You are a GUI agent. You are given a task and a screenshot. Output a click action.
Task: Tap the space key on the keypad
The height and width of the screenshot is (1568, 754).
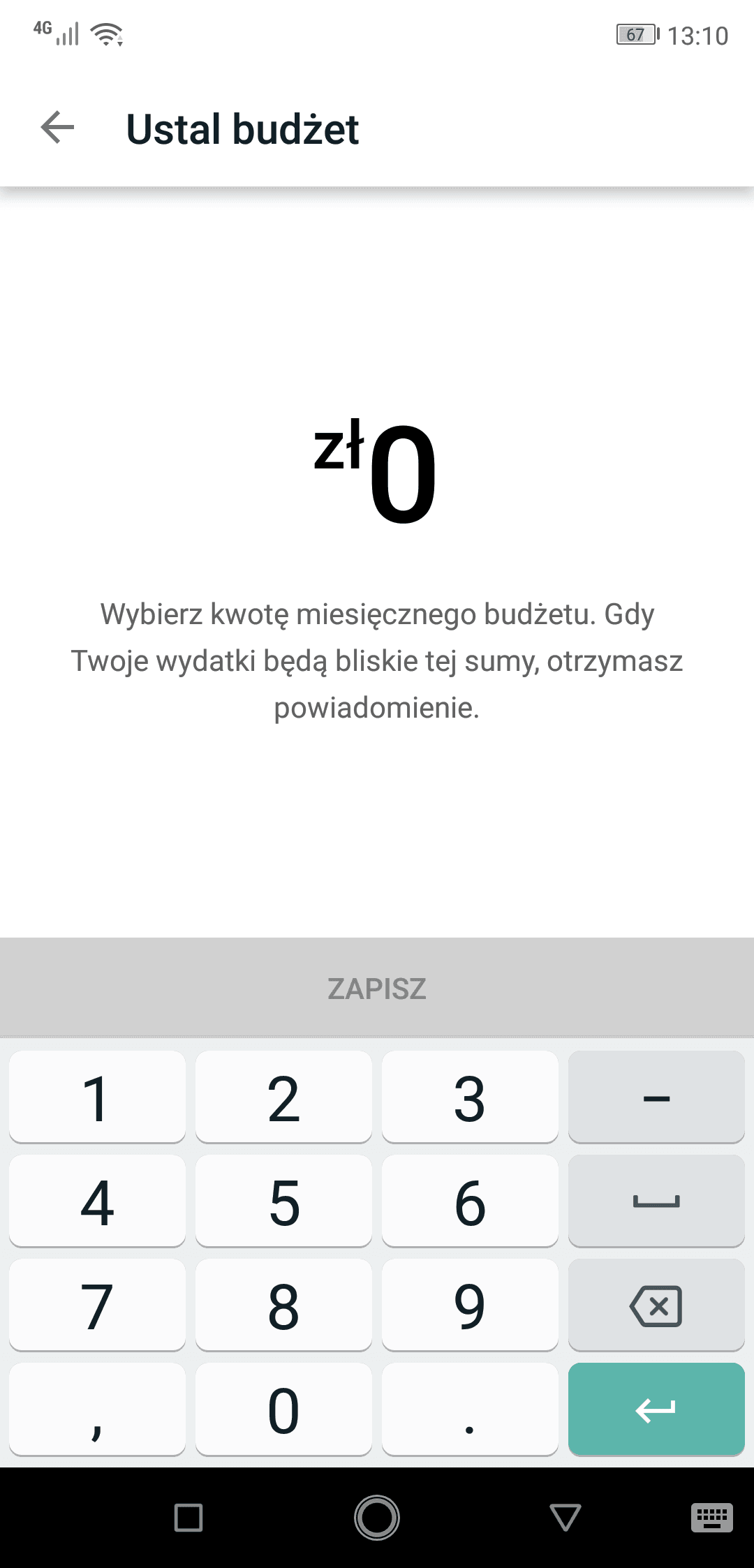tap(656, 1201)
